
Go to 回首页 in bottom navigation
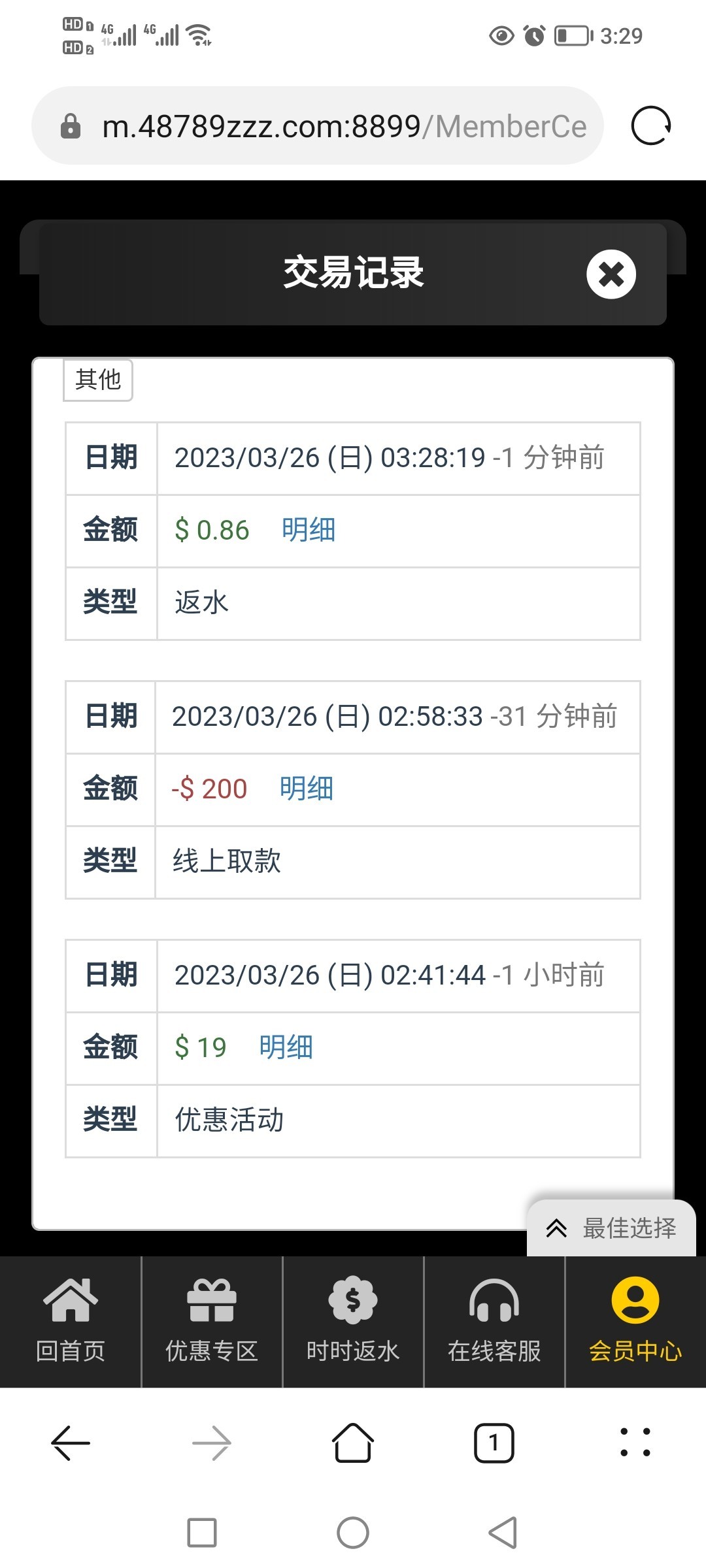tap(71, 1321)
